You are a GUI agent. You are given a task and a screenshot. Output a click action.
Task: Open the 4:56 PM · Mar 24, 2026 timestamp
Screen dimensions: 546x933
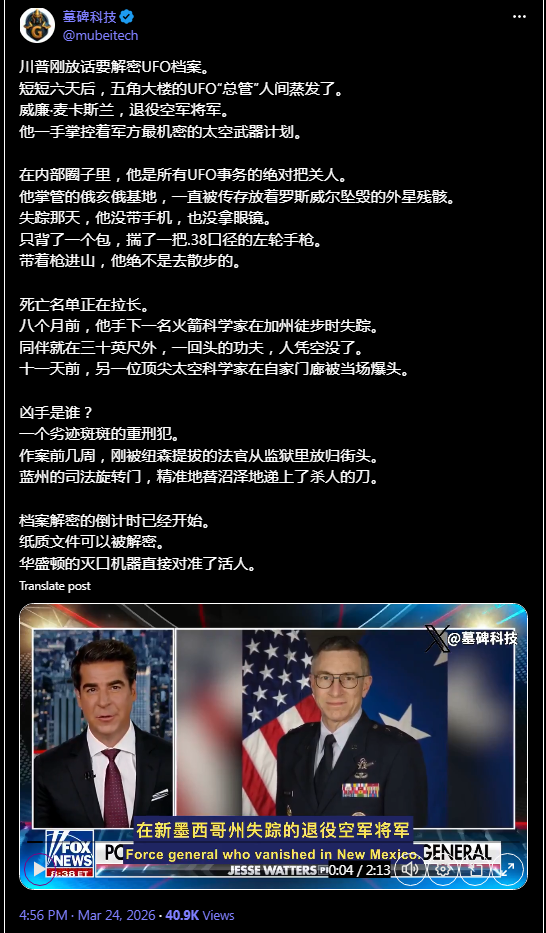click(87, 915)
